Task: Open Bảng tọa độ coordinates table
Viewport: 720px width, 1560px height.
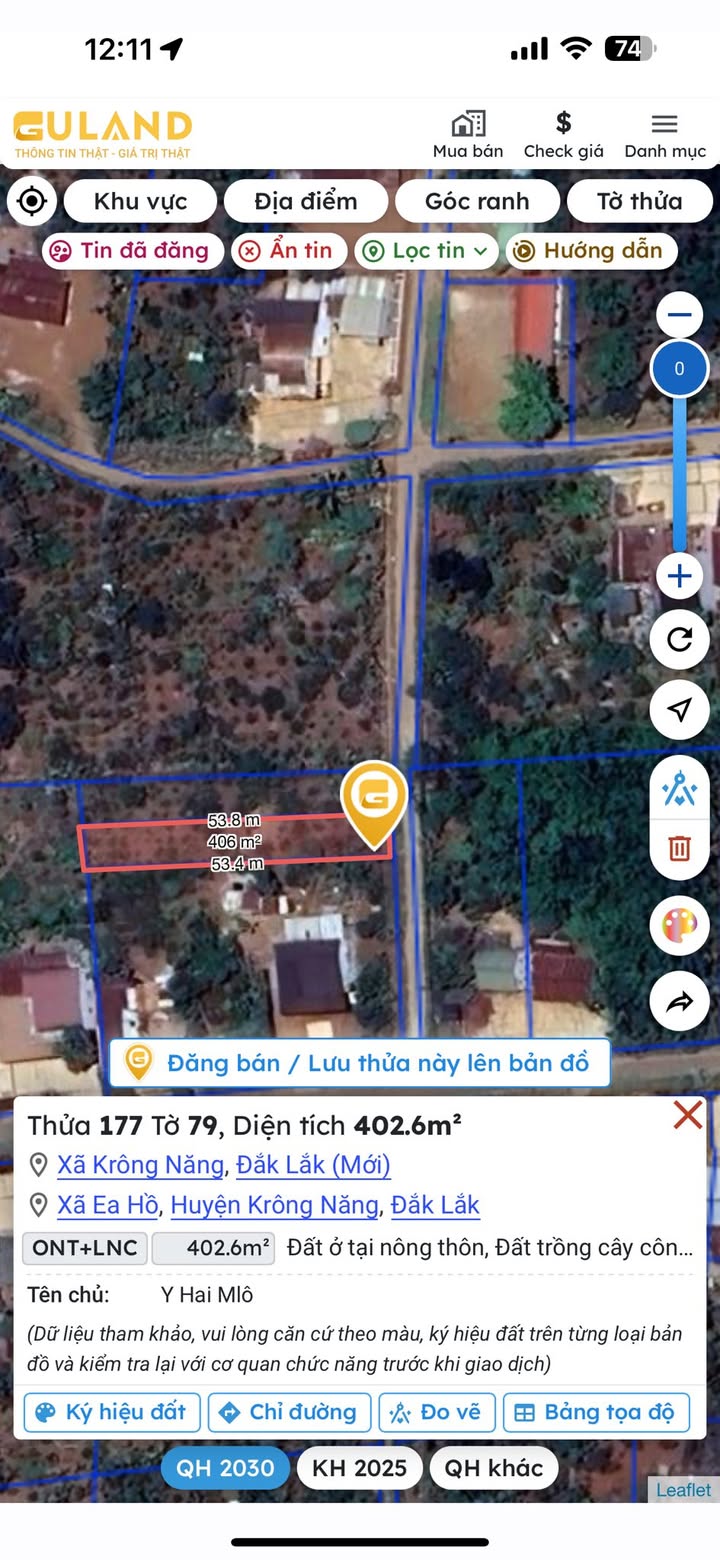Action: (596, 1412)
